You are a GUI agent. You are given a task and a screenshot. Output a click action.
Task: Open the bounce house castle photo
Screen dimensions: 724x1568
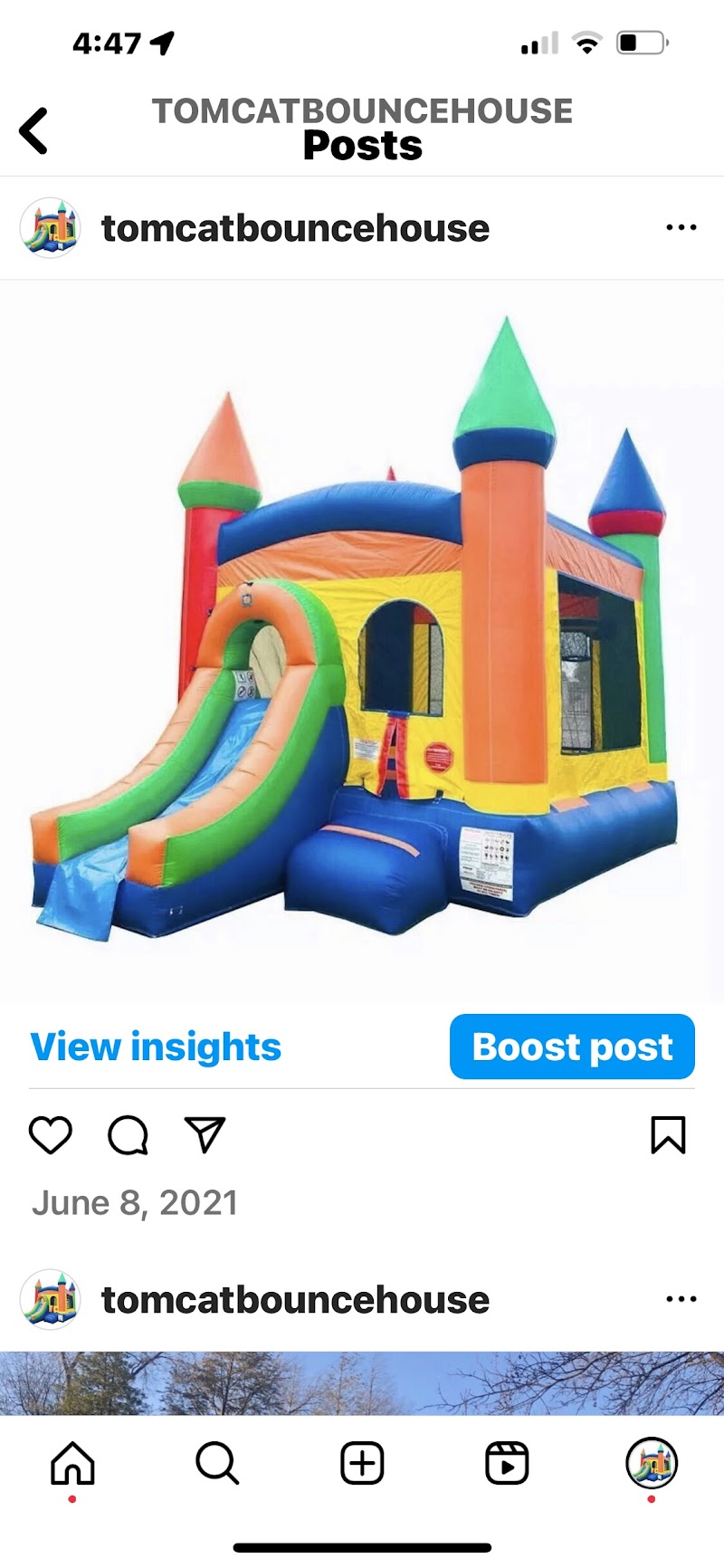click(362, 634)
